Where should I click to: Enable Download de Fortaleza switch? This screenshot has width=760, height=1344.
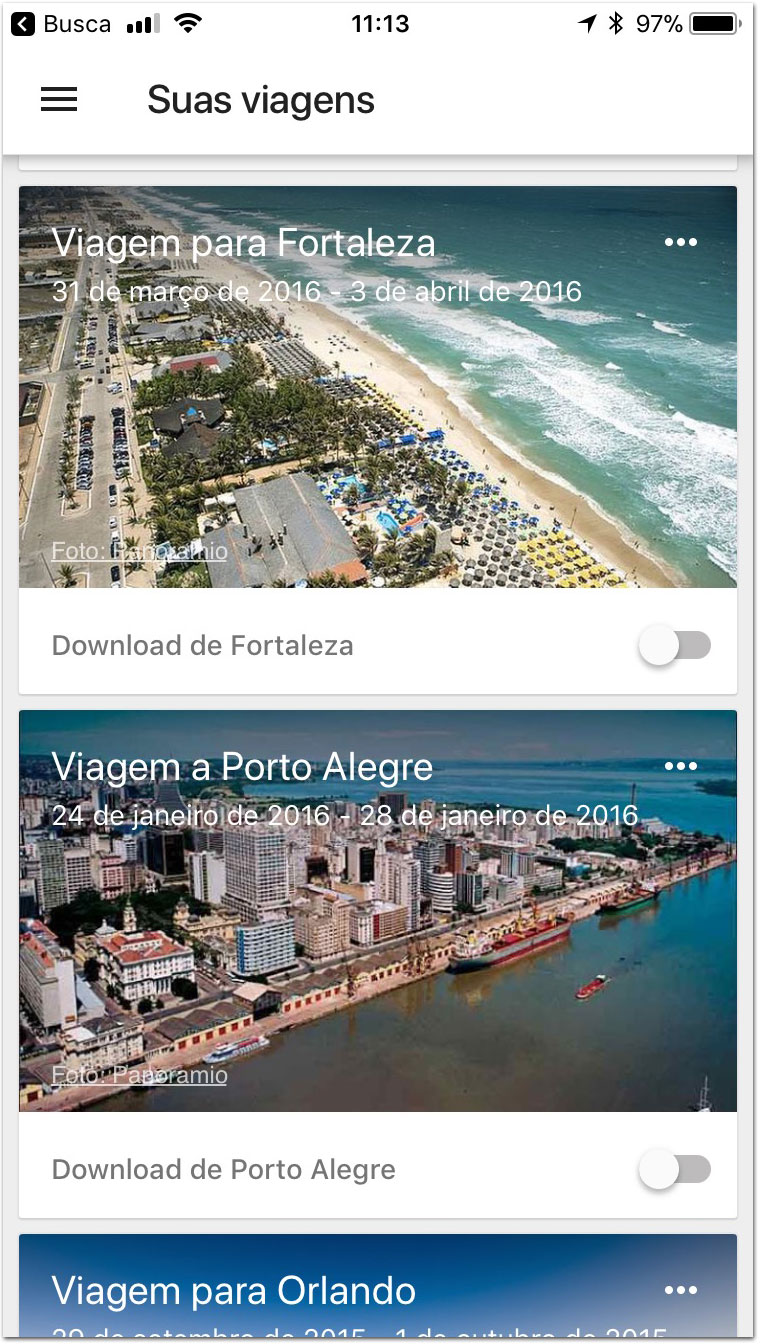[x=676, y=646]
